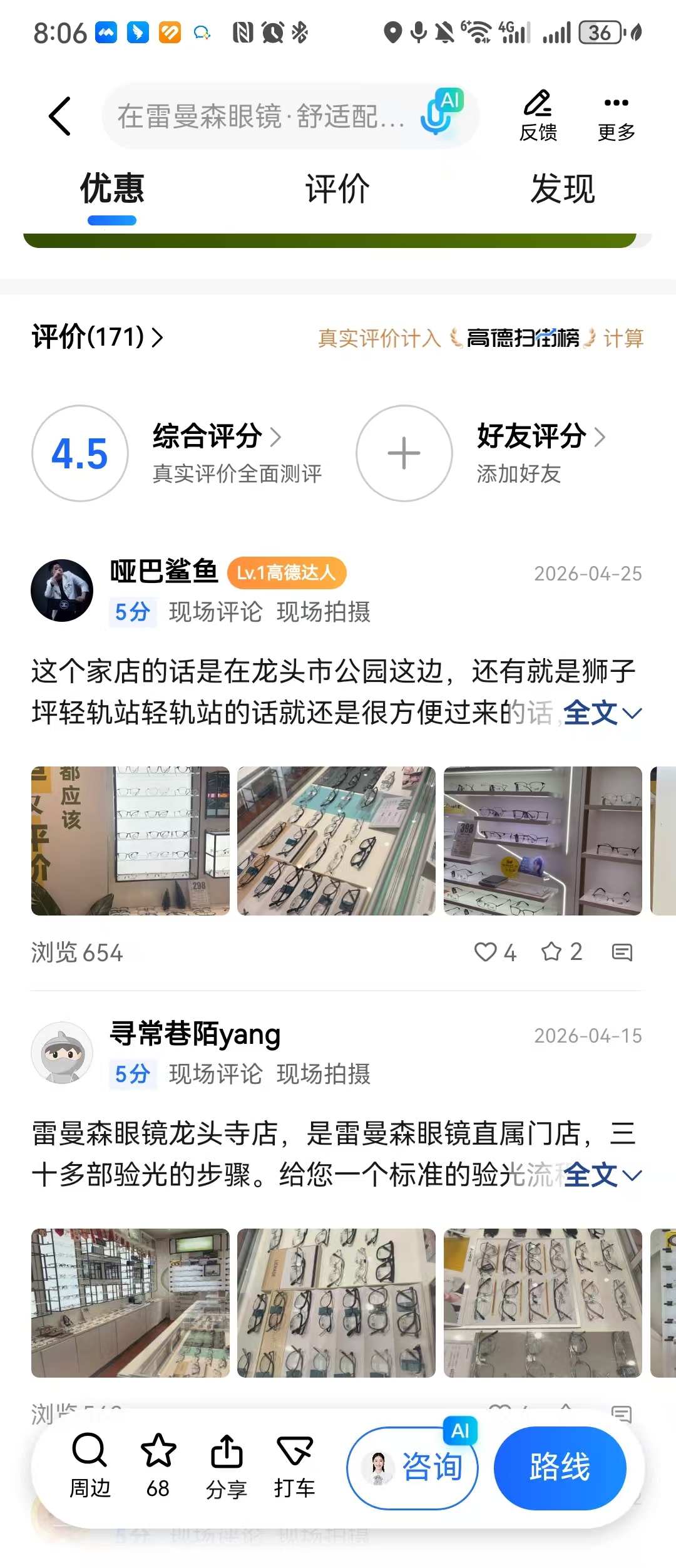The image size is (676, 1568).
Task: Open the search field for 雷曼森眼镜
Action: point(261,116)
